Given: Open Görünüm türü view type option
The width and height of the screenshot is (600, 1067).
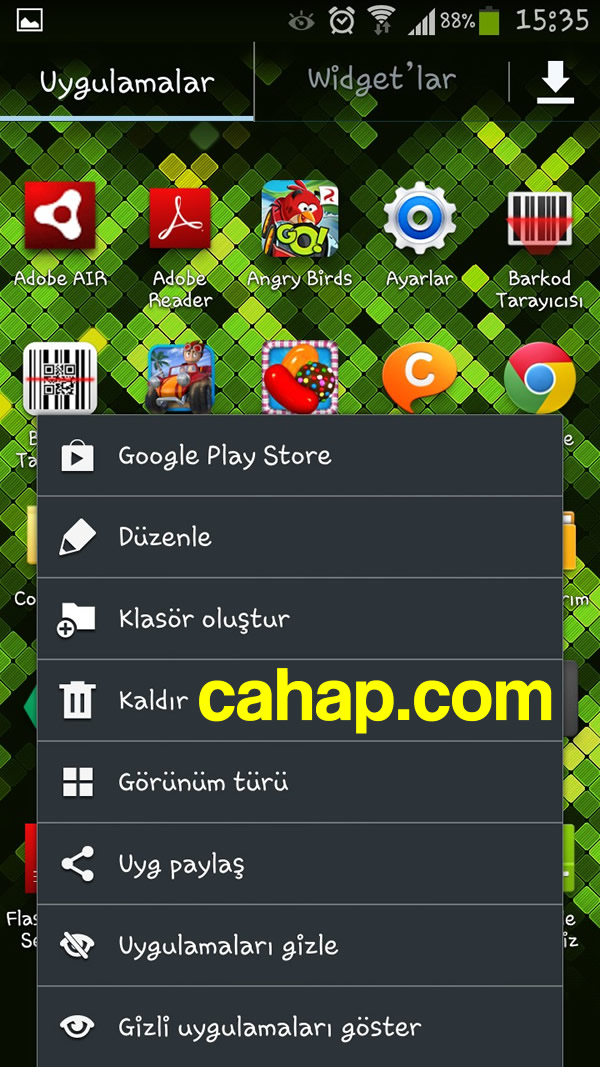Looking at the screenshot, I should [299, 782].
